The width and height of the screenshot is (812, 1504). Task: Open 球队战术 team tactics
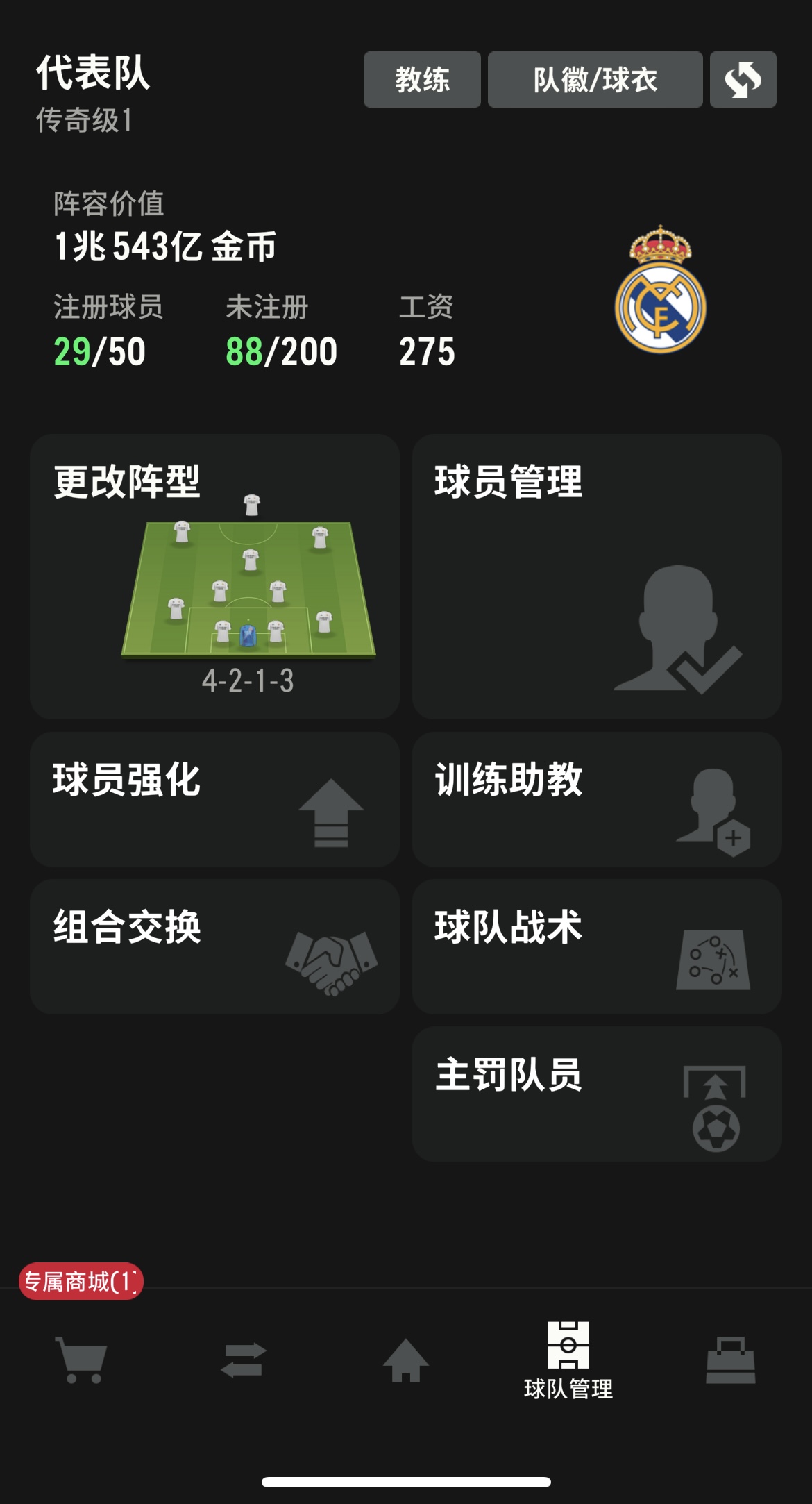tap(597, 946)
